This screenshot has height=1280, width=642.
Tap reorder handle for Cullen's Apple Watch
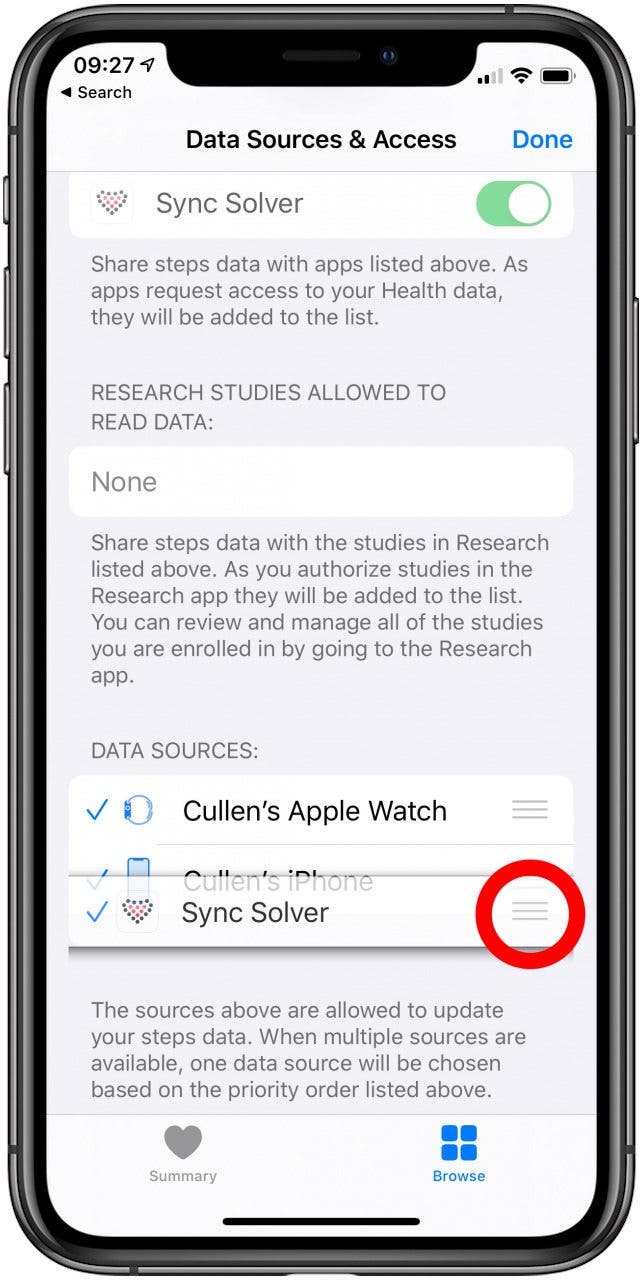(530, 810)
